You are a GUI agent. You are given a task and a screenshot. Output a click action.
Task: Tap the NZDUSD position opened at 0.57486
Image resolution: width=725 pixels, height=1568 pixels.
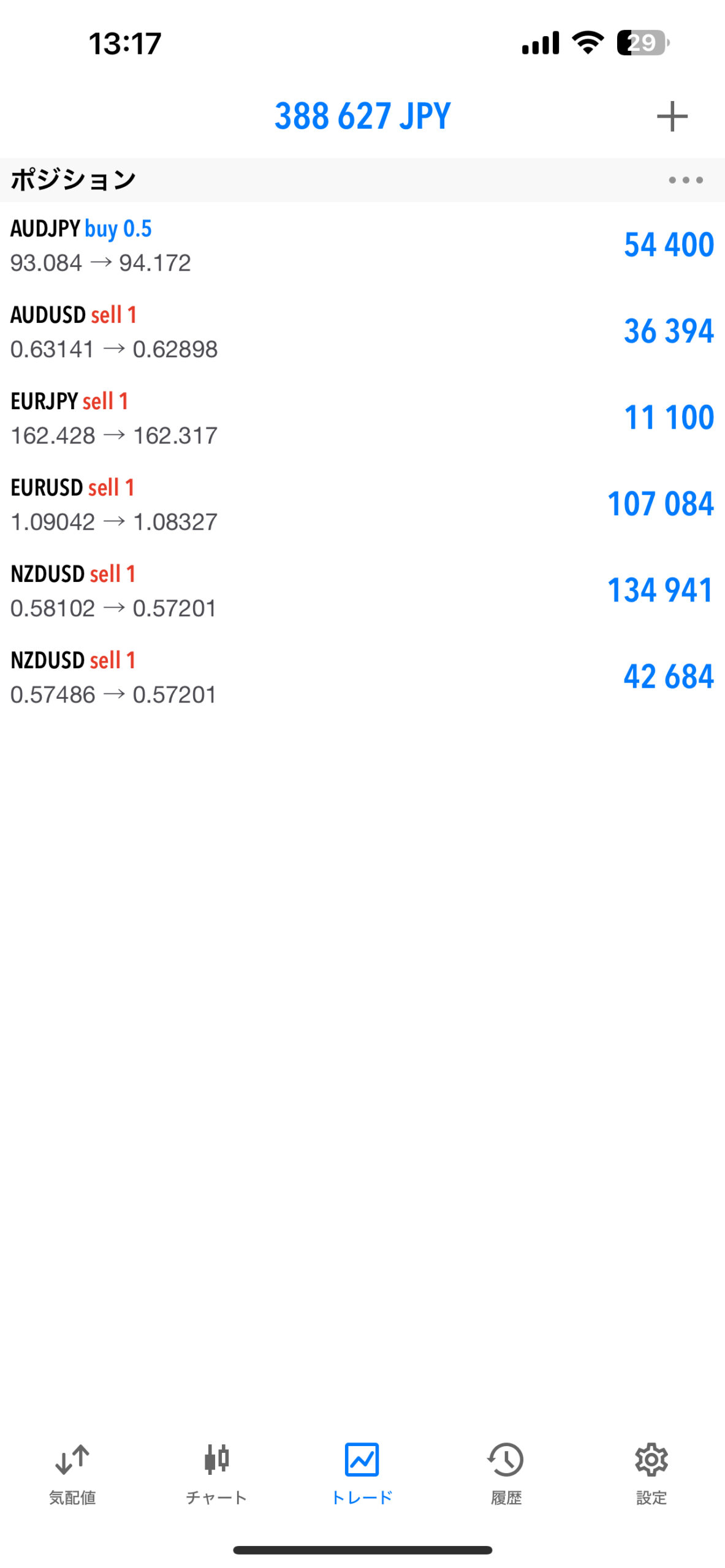362,677
